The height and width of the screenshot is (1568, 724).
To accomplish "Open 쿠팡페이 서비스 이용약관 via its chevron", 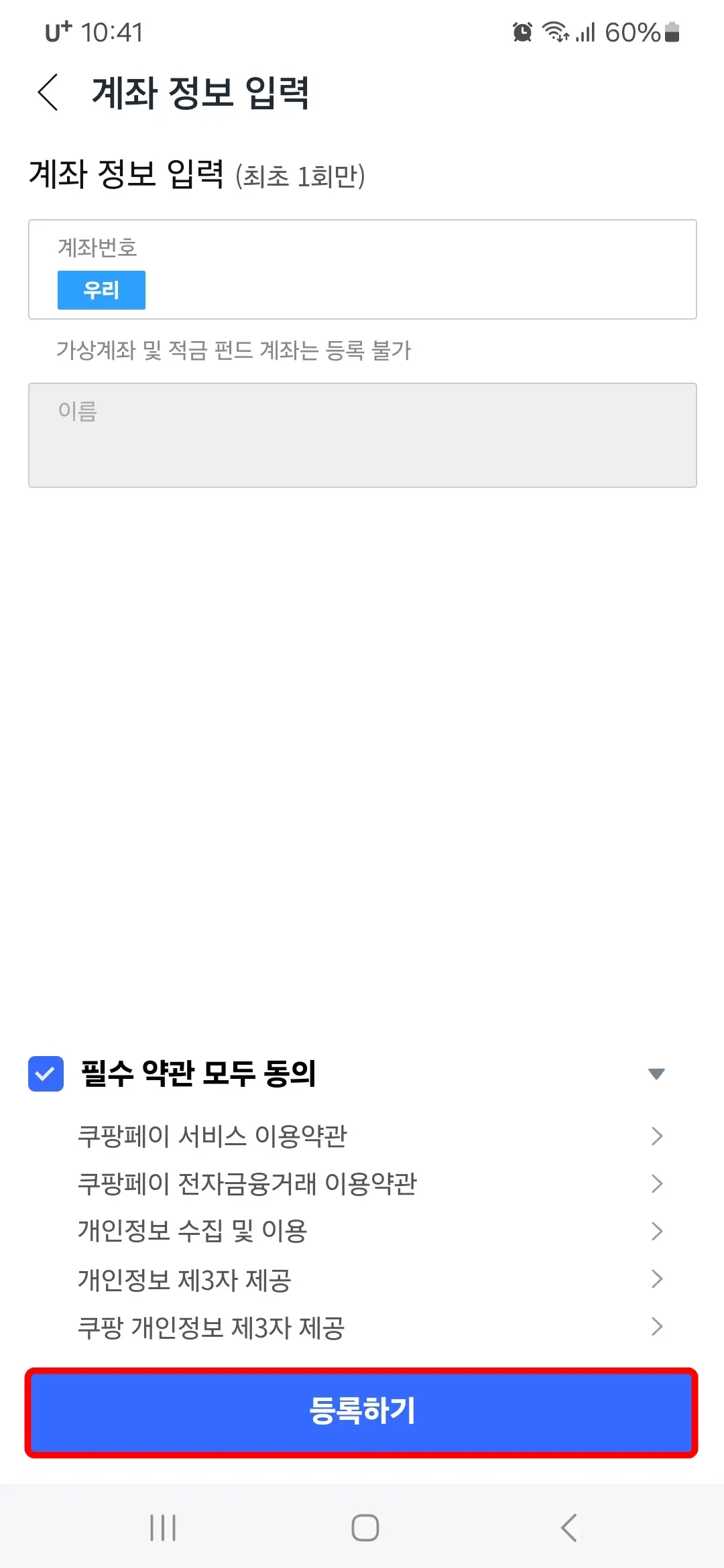I will pos(656,1136).
